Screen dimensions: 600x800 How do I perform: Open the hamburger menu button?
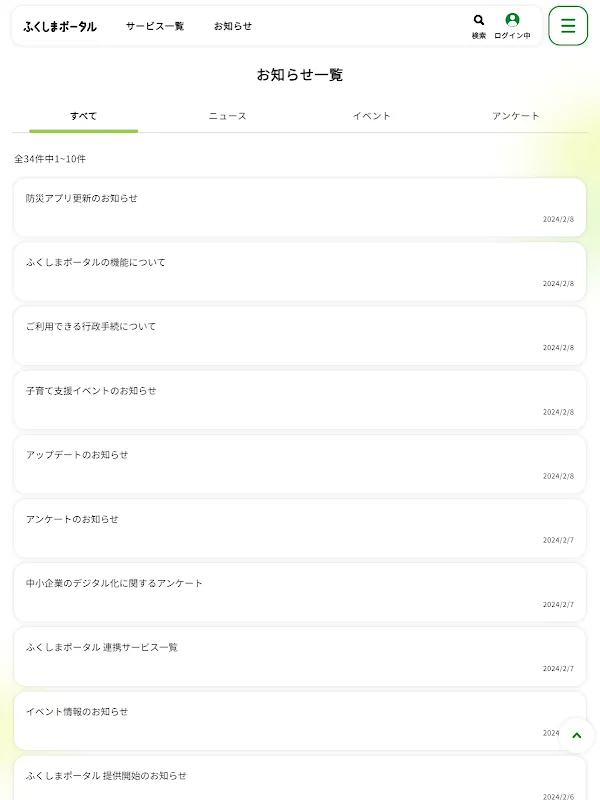568,26
